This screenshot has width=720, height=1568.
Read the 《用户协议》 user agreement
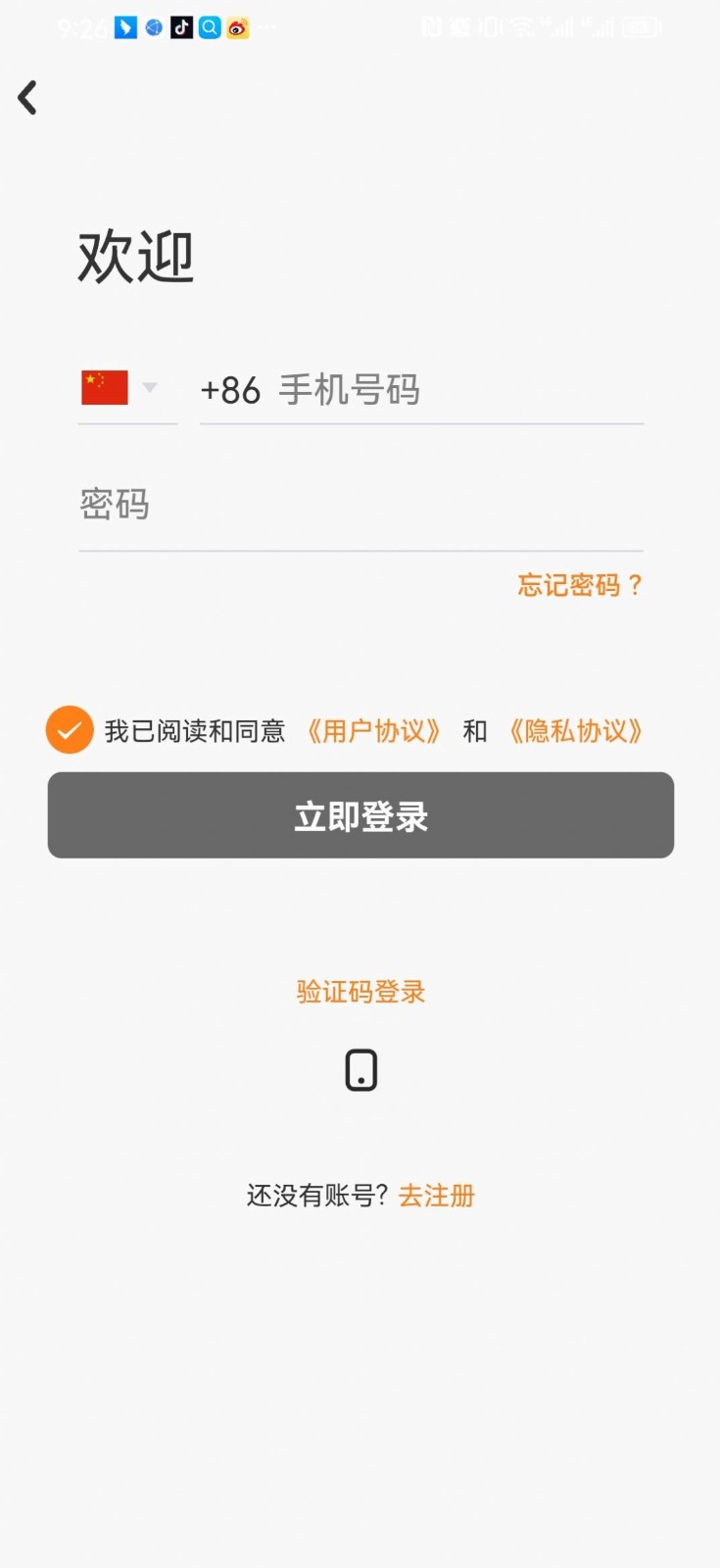point(373,731)
